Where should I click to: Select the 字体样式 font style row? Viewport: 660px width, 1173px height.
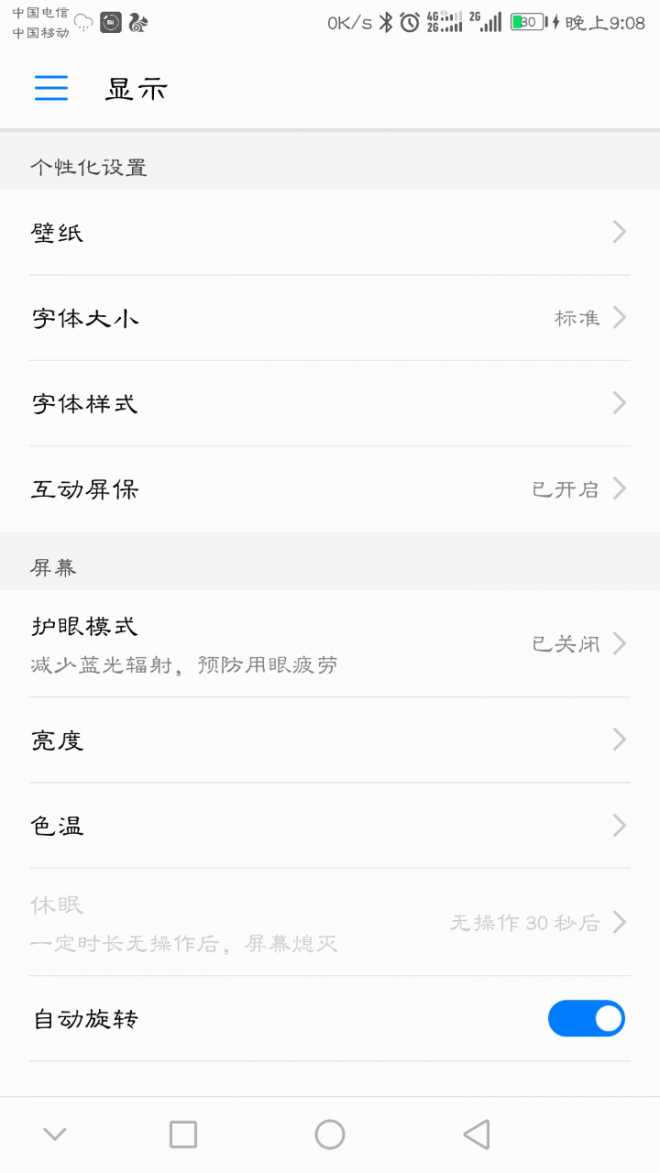coord(329,404)
